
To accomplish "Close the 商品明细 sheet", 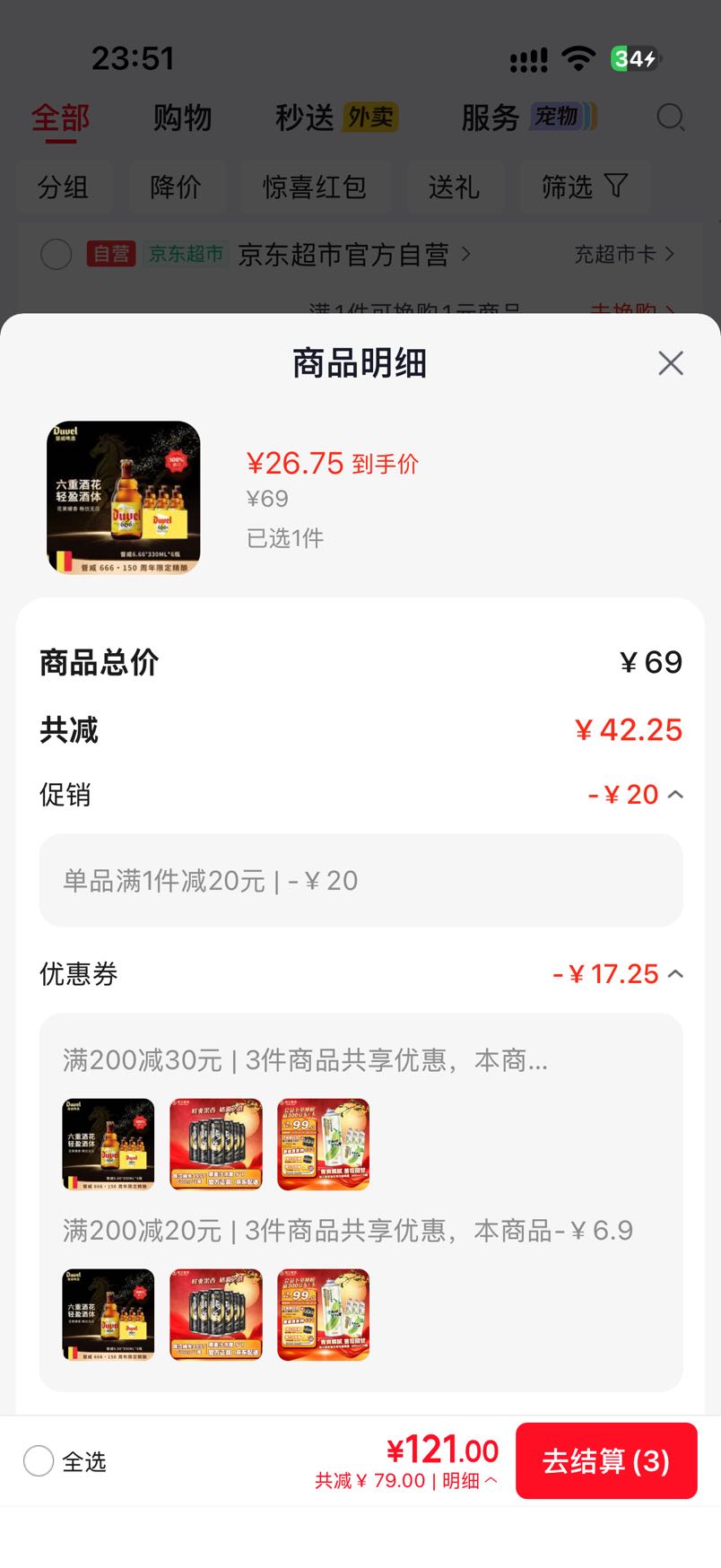I will coord(671,363).
